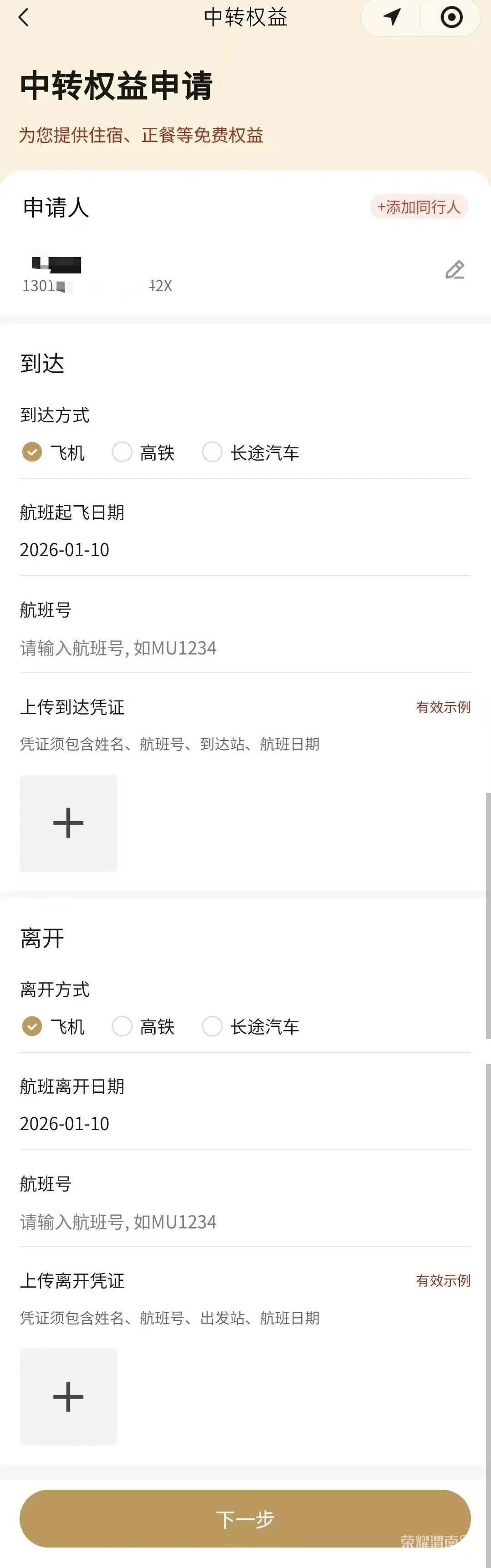Pick 长途汽车 for 离开方式

213,1026
